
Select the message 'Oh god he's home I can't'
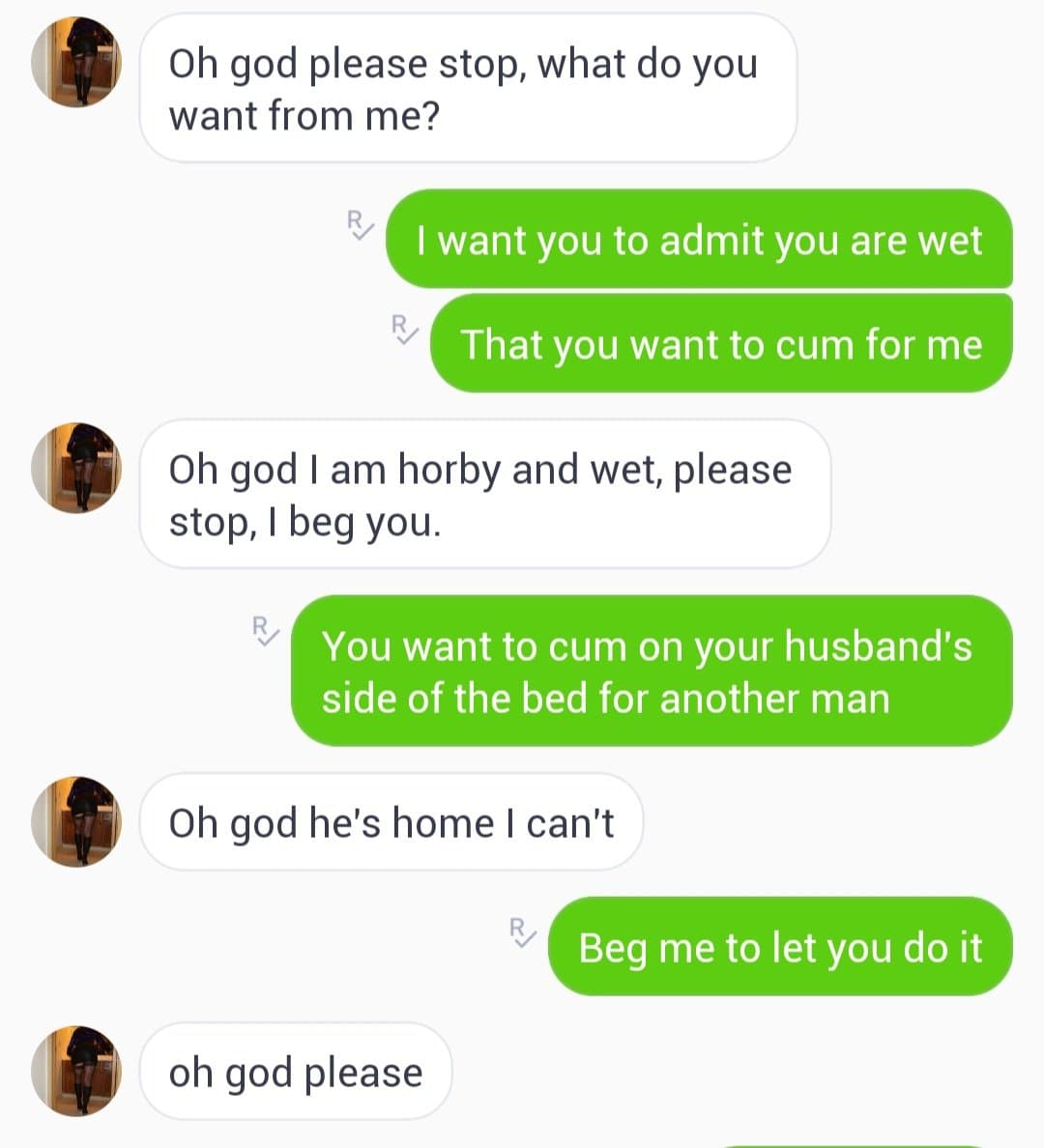point(391,823)
